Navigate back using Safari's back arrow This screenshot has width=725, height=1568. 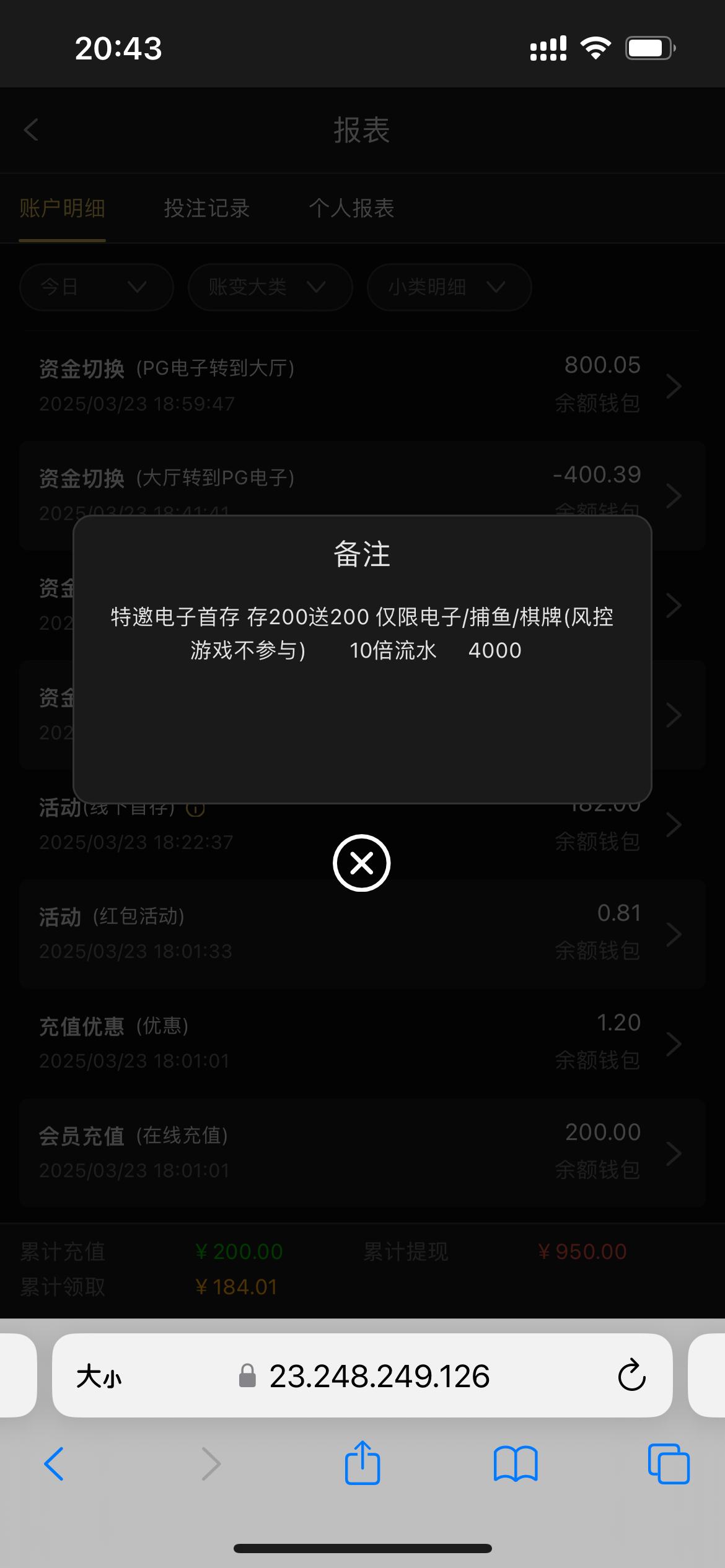point(54,1463)
